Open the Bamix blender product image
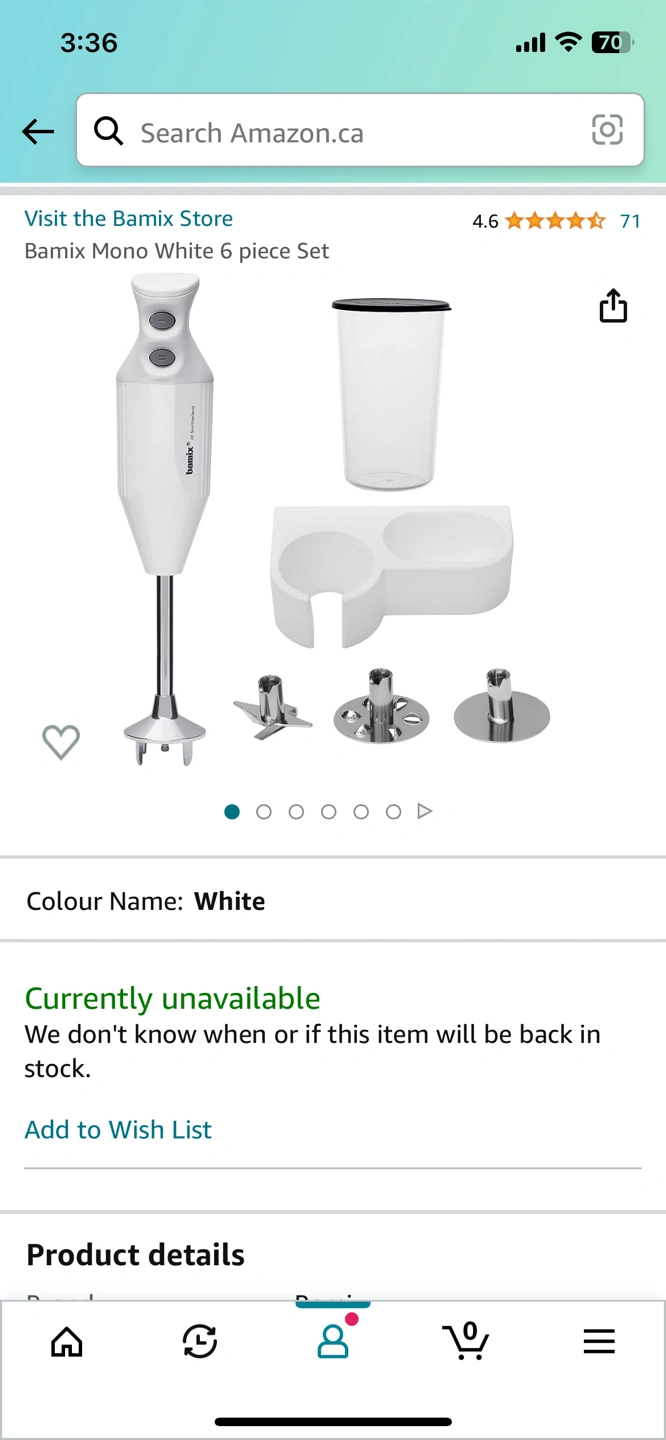The image size is (666, 1440). coord(333,520)
